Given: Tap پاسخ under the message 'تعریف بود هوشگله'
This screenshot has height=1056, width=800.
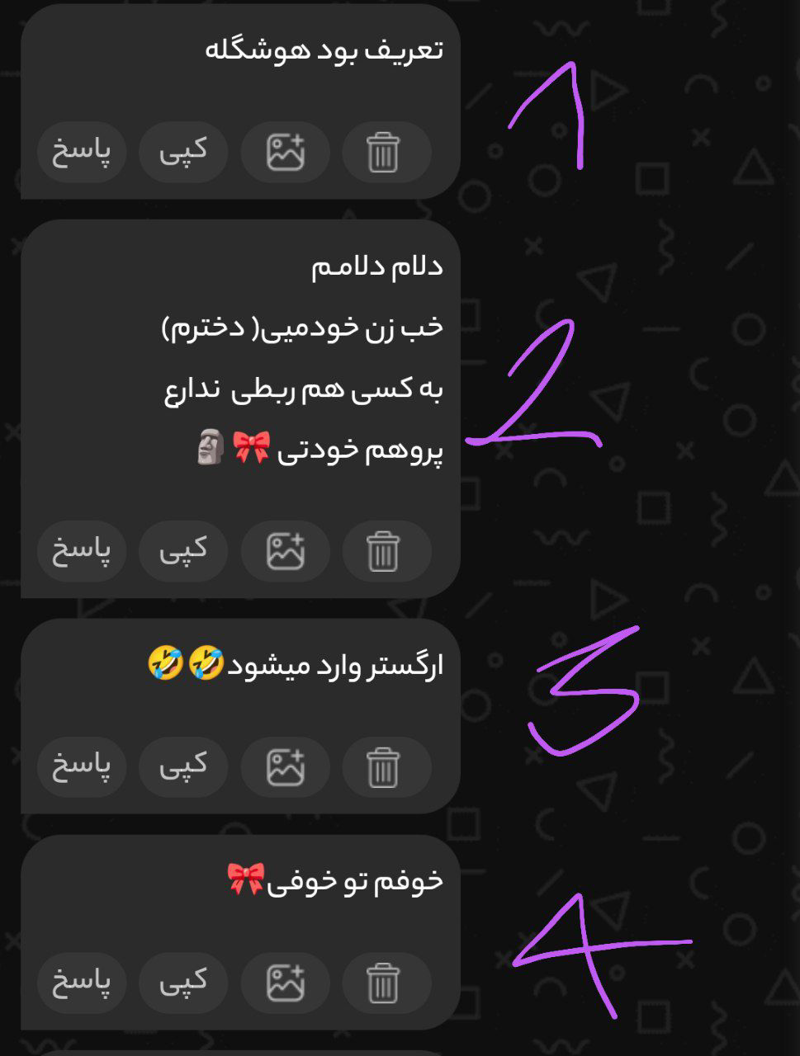Looking at the screenshot, I should [81, 152].
